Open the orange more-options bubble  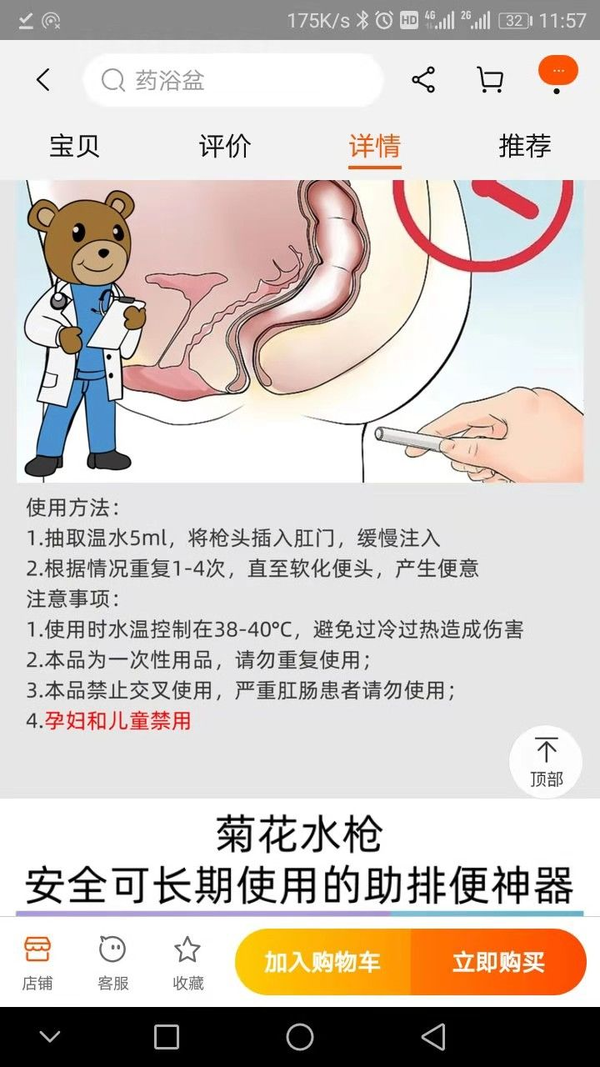[x=558, y=71]
